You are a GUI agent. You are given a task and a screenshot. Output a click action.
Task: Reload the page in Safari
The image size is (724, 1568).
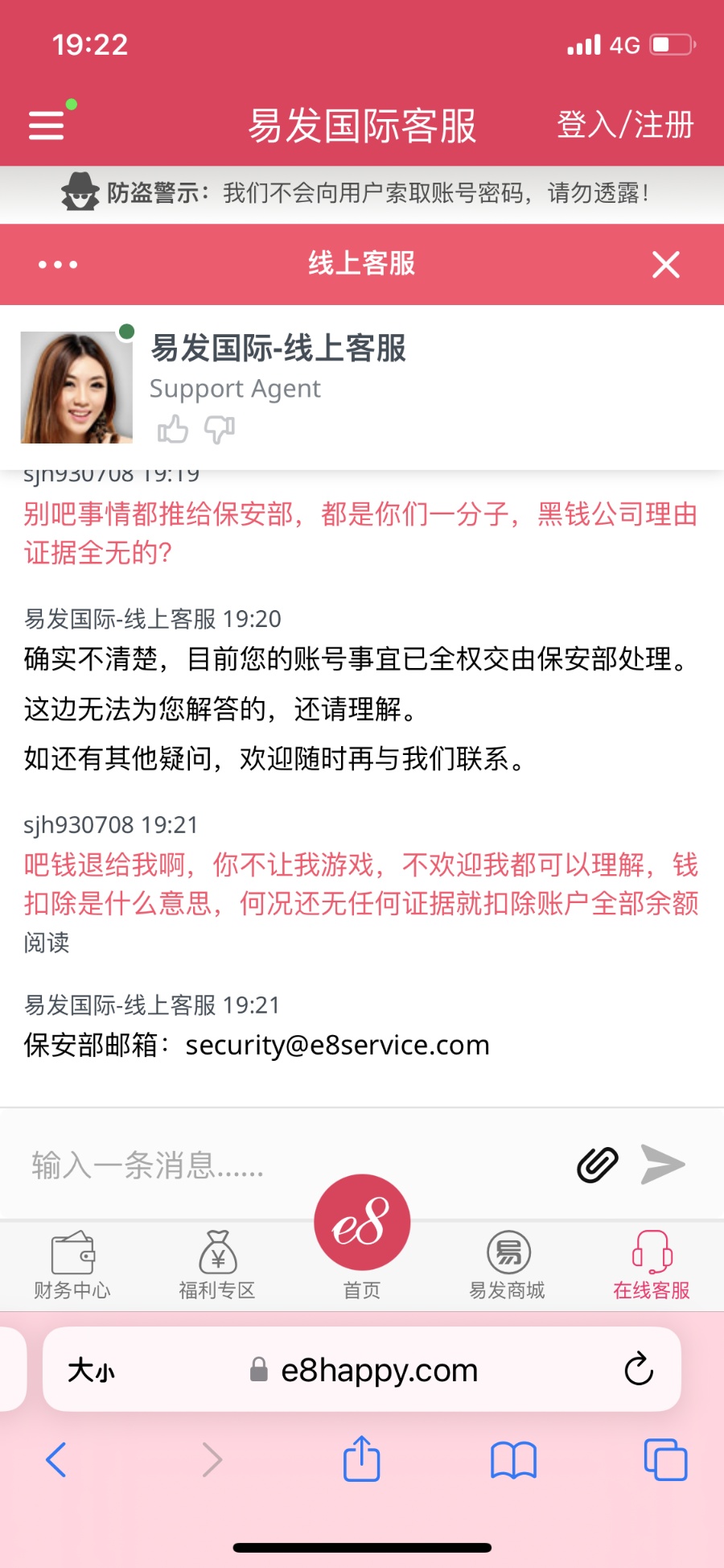639,1369
